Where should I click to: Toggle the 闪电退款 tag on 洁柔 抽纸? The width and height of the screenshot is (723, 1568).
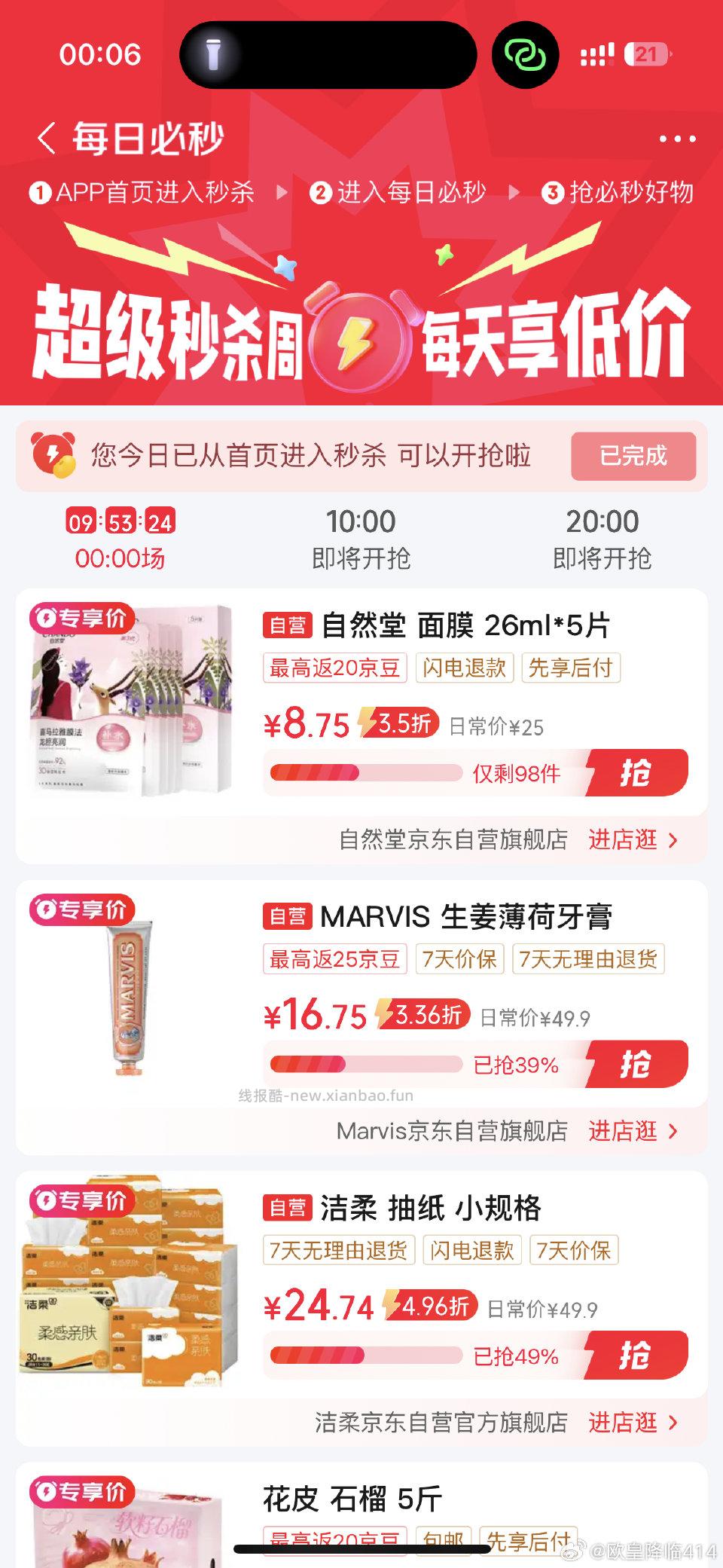472,1250
